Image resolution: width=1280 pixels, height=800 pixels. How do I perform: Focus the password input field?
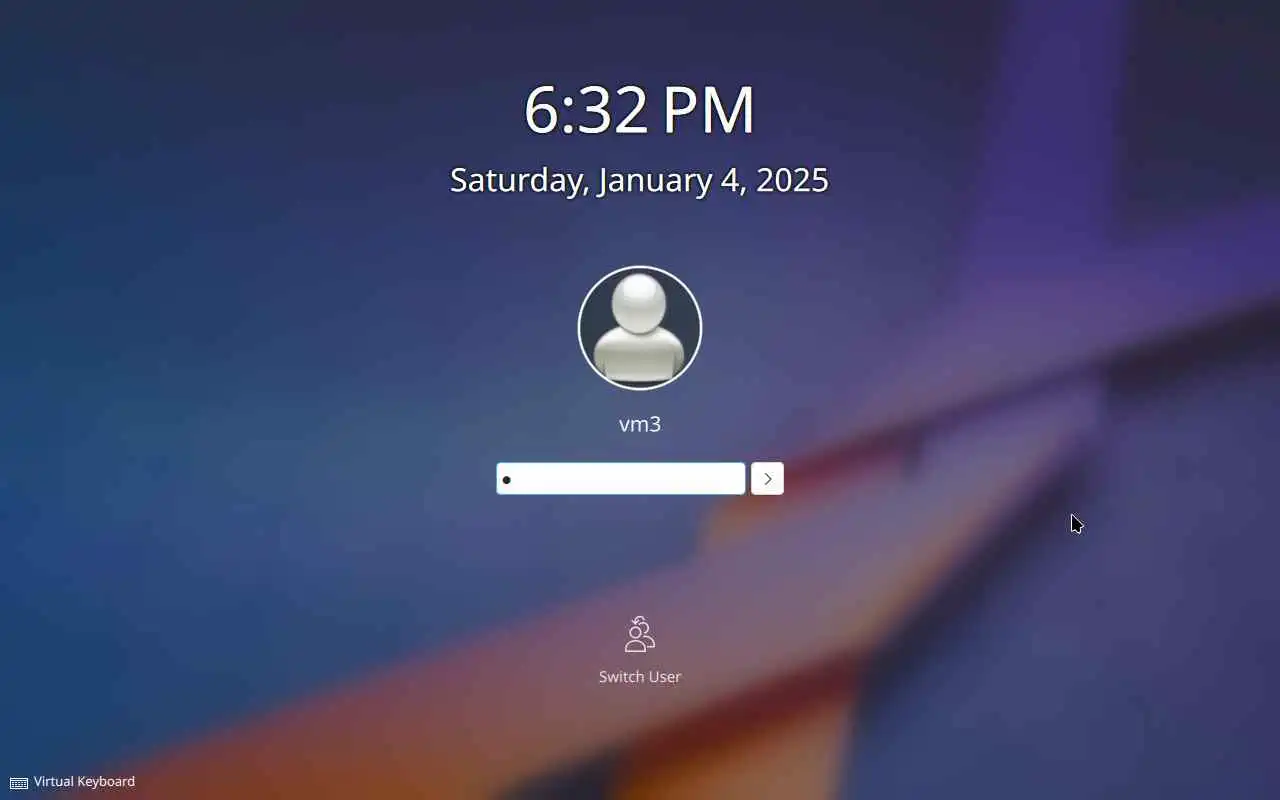tap(620, 479)
